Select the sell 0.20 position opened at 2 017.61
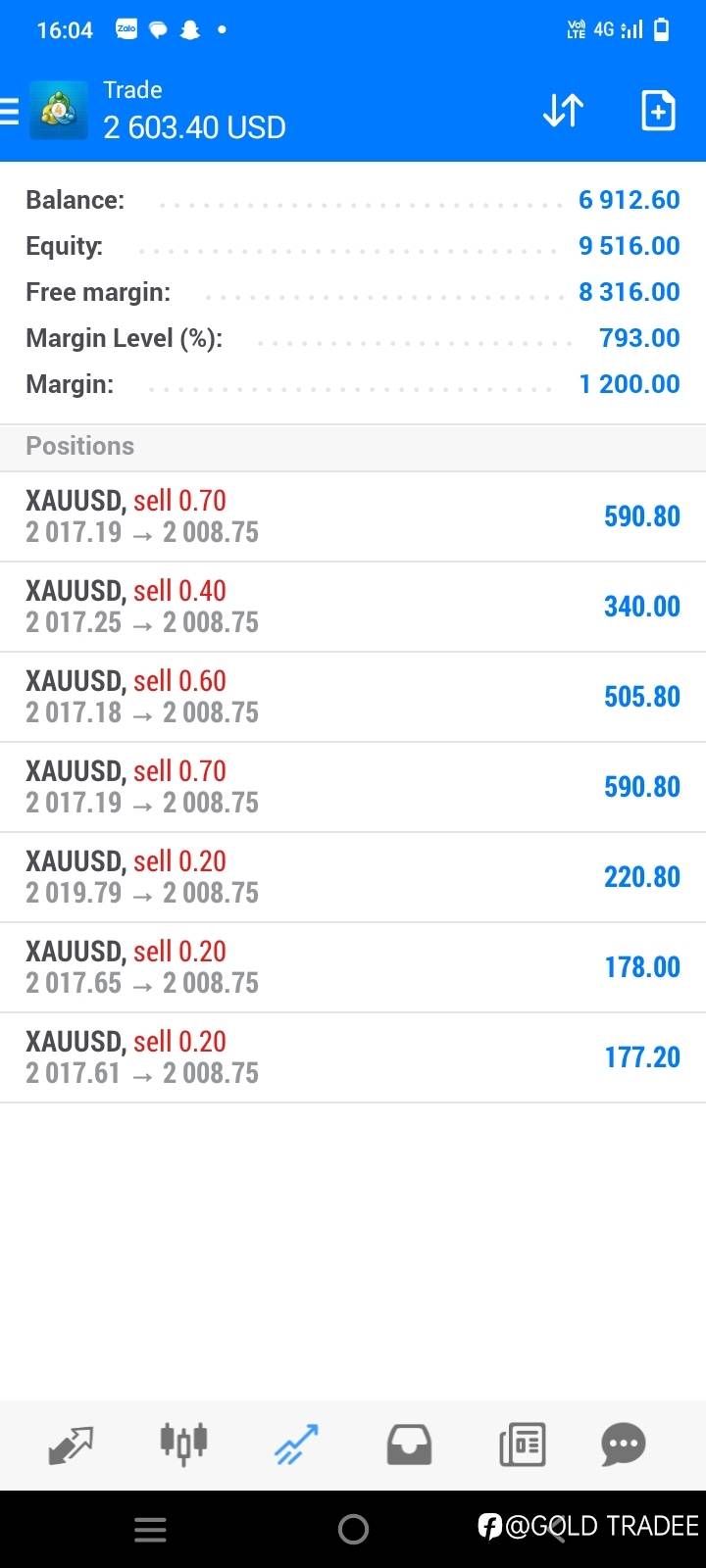 (x=353, y=1057)
